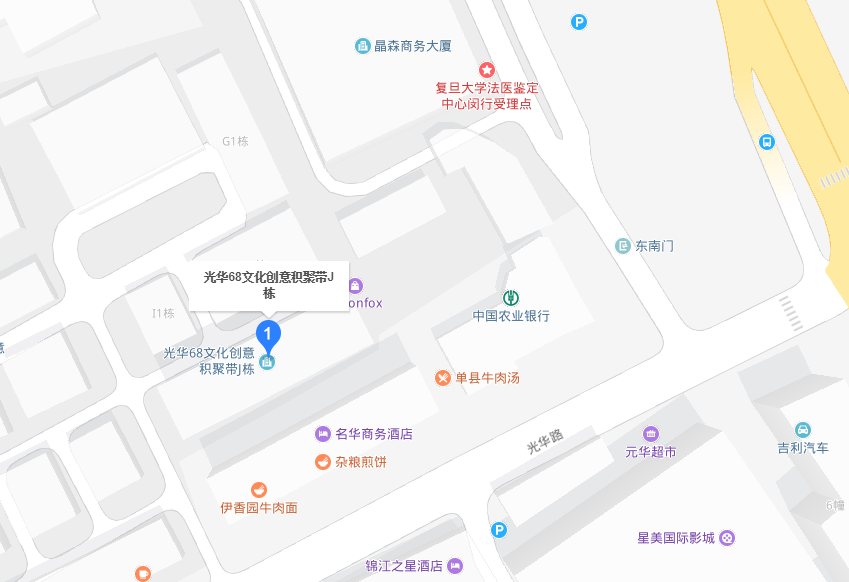This screenshot has height=582, width=849.
Task: Tap the 东南门 gate marker
Action: coord(623,245)
